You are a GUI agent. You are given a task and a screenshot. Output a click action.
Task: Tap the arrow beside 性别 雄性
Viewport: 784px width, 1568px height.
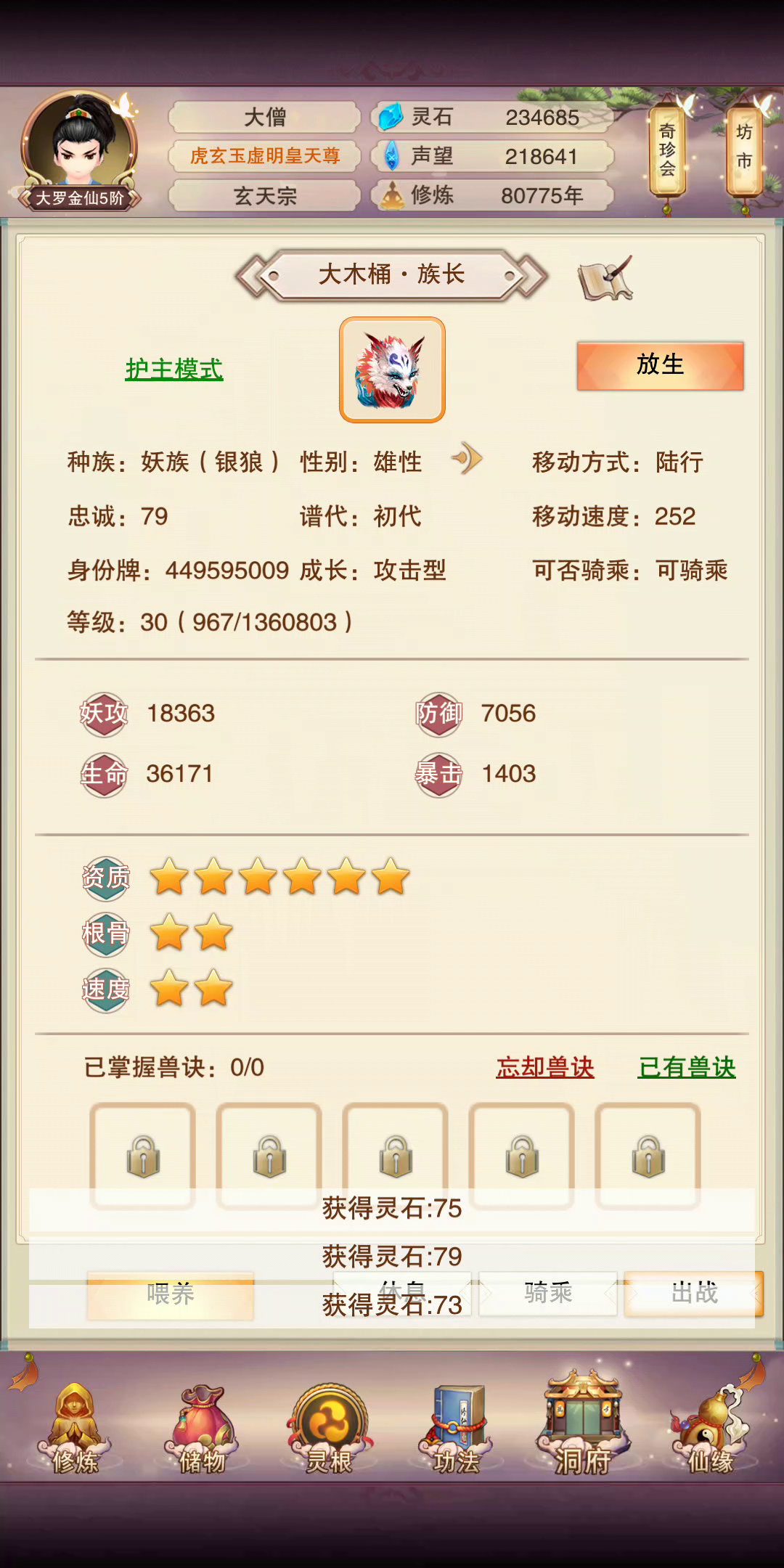tap(467, 460)
